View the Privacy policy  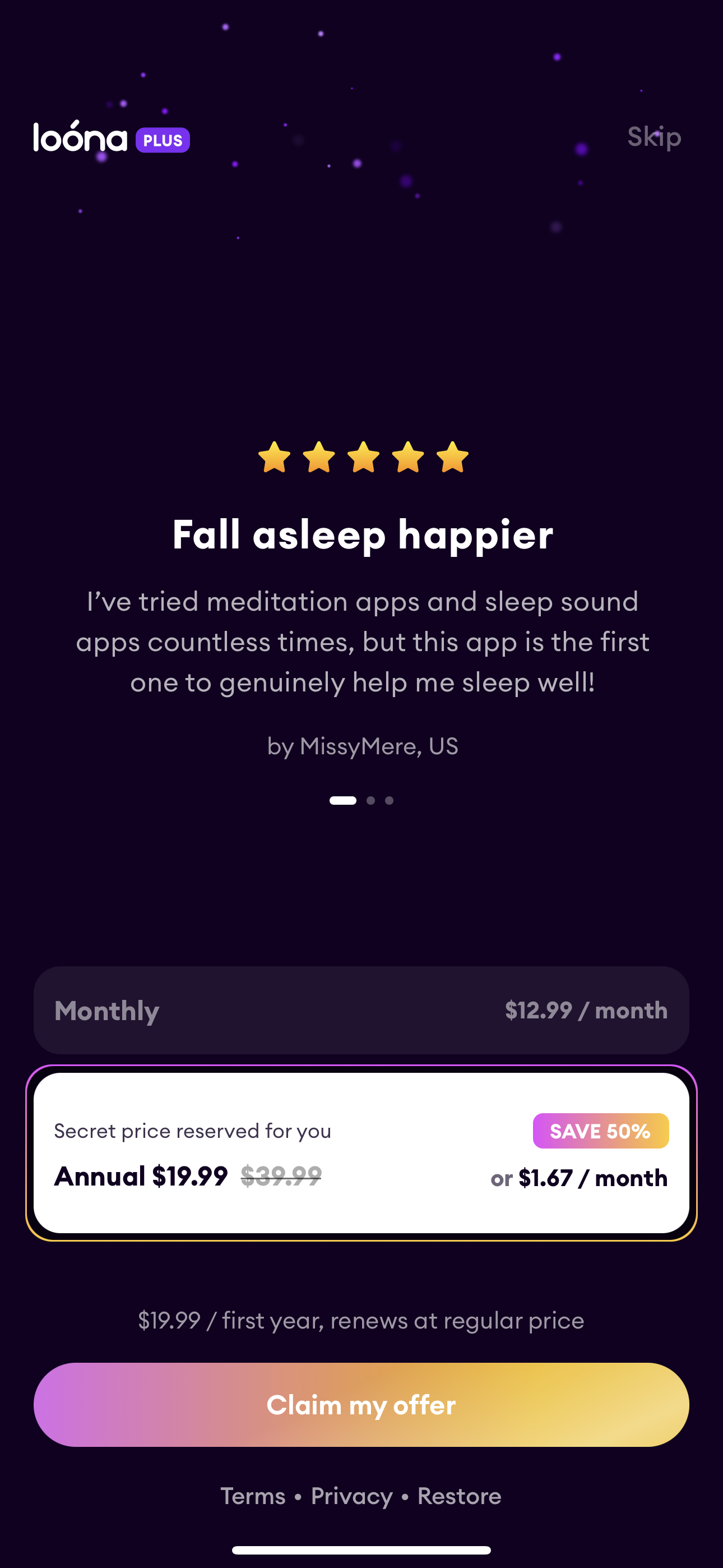pyautogui.click(x=352, y=1496)
